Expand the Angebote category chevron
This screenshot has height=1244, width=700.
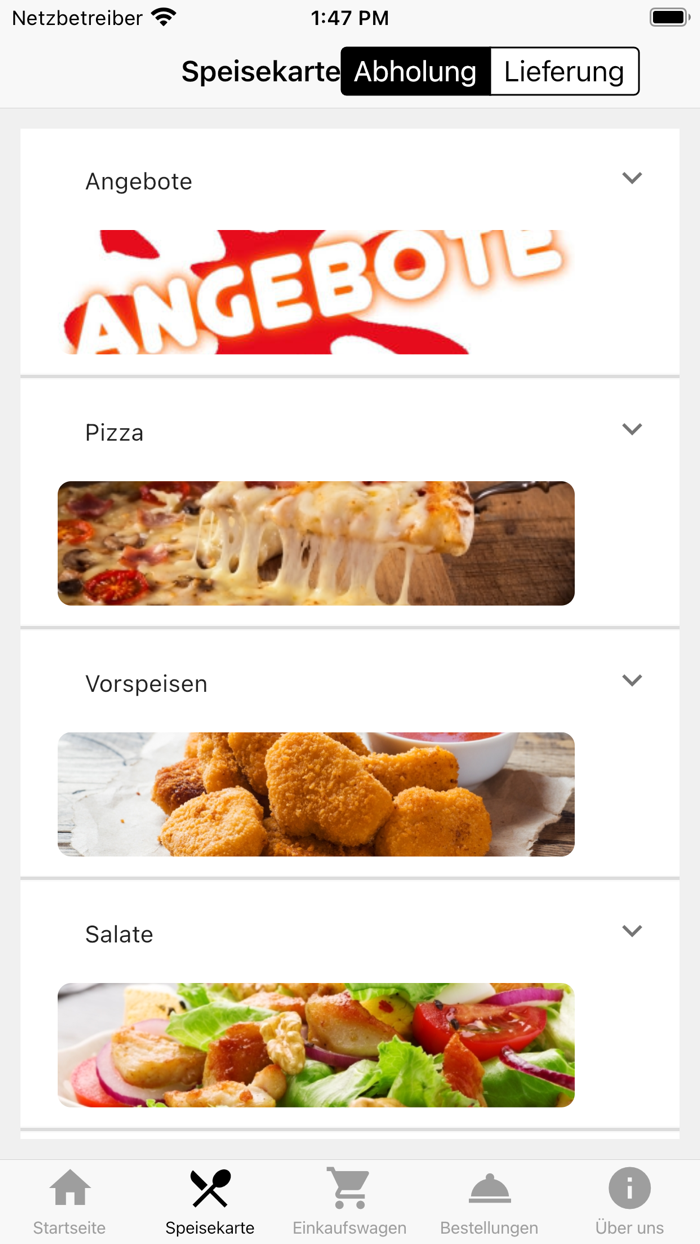pyautogui.click(x=631, y=179)
